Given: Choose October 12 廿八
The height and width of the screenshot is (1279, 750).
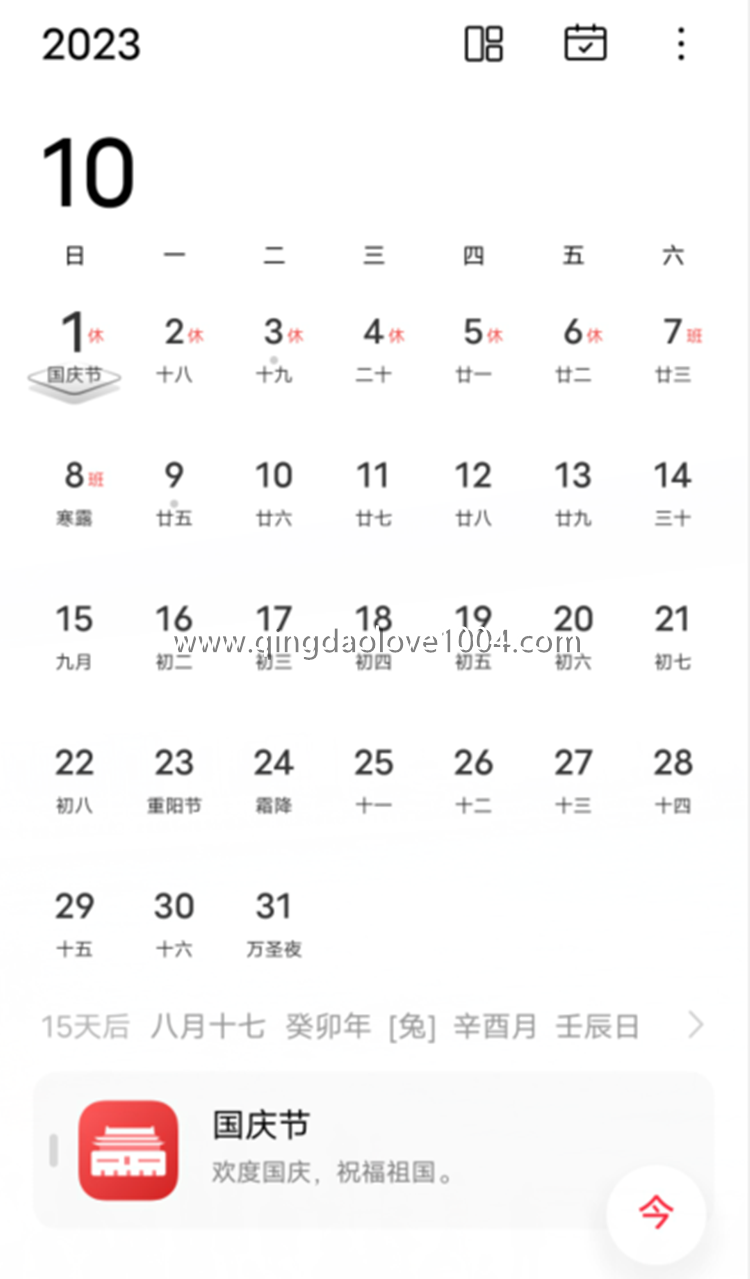Looking at the screenshot, I should click(x=473, y=492).
